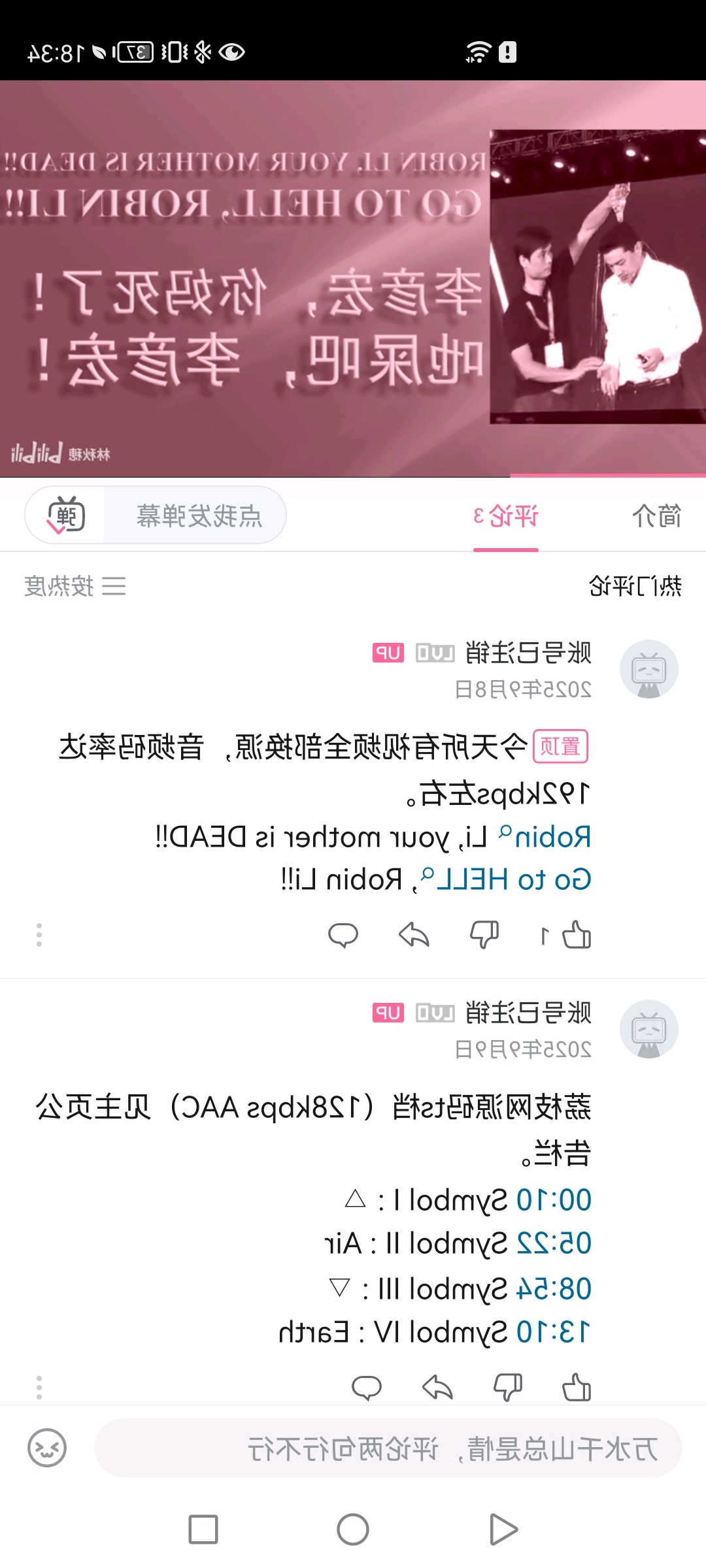Reply to the pinned 置顶 comment
Image resolution: width=706 pixels, height=1568 pixels.
pyautogui.click(x=343, y=935)
